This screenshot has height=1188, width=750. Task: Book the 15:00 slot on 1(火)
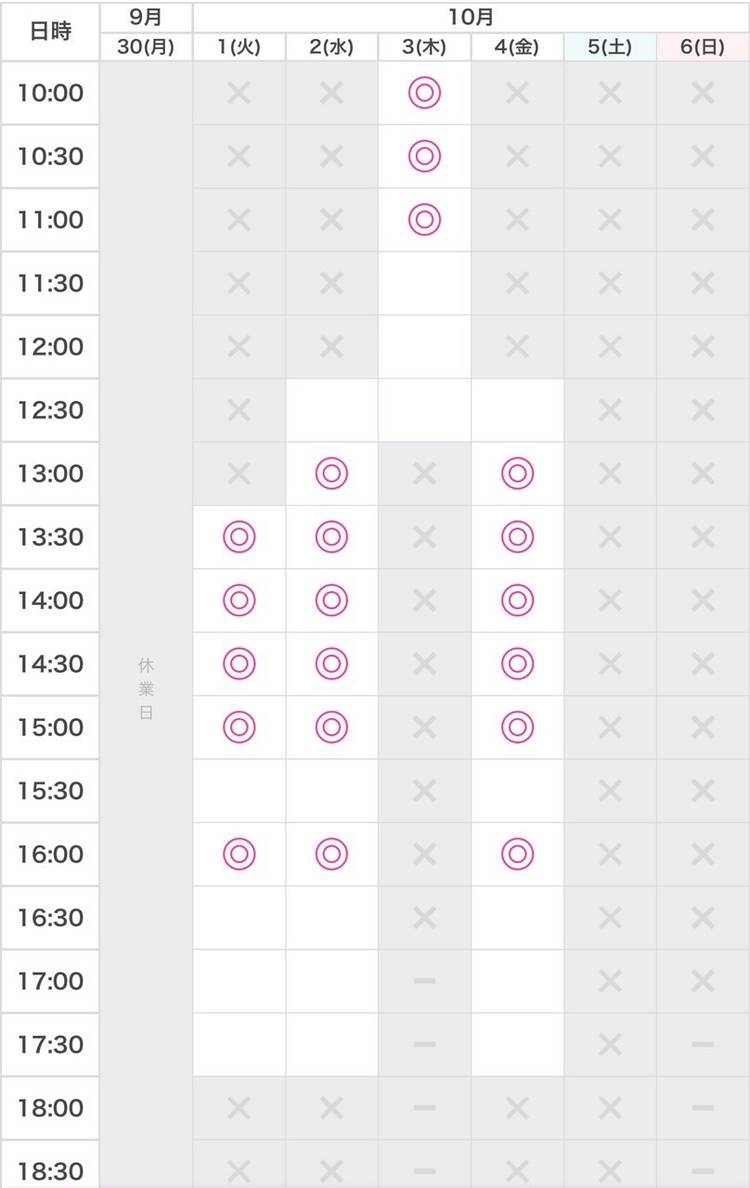(x=239, y=727)
